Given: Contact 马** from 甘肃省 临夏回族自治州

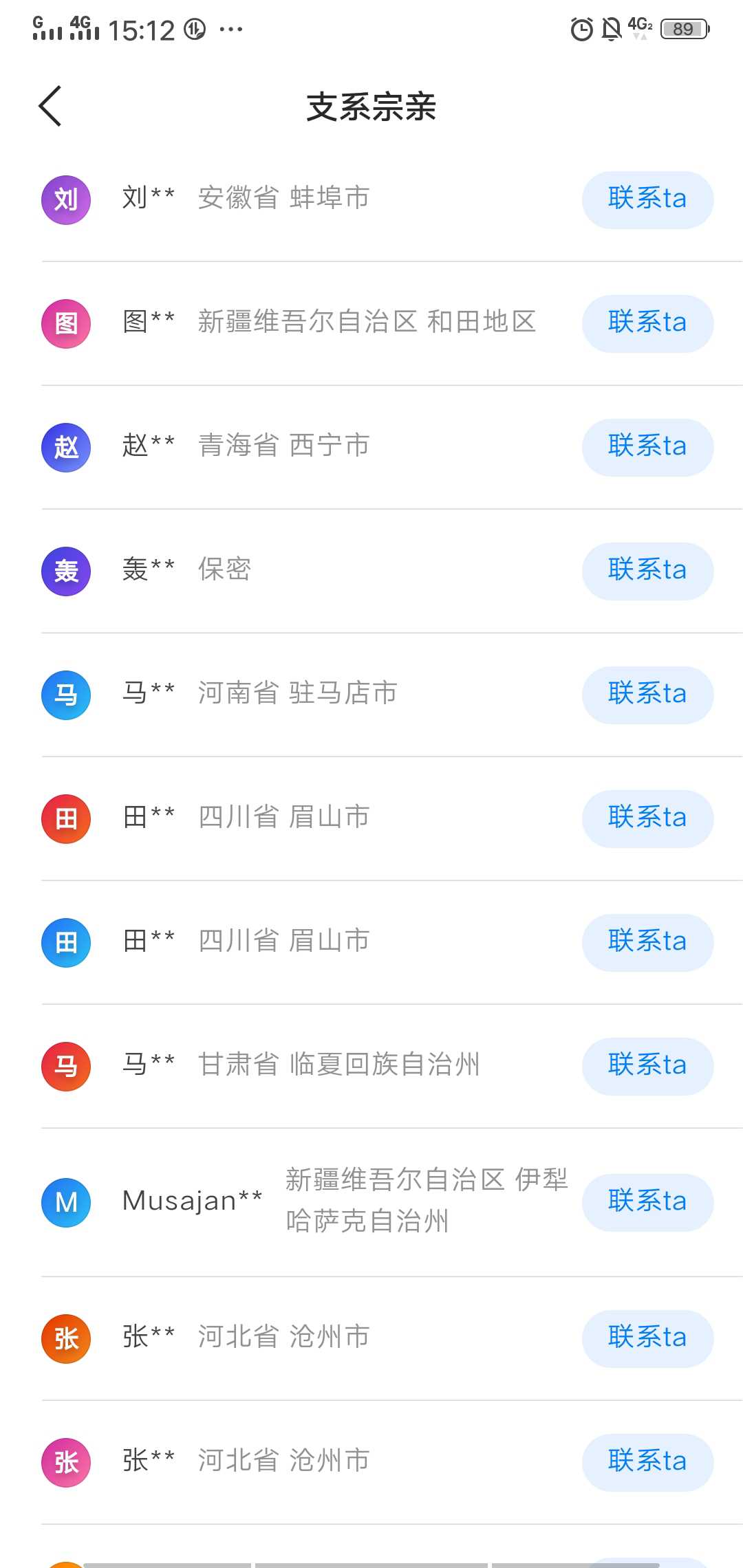Looking at the screenshot, I should [647, 1066].
